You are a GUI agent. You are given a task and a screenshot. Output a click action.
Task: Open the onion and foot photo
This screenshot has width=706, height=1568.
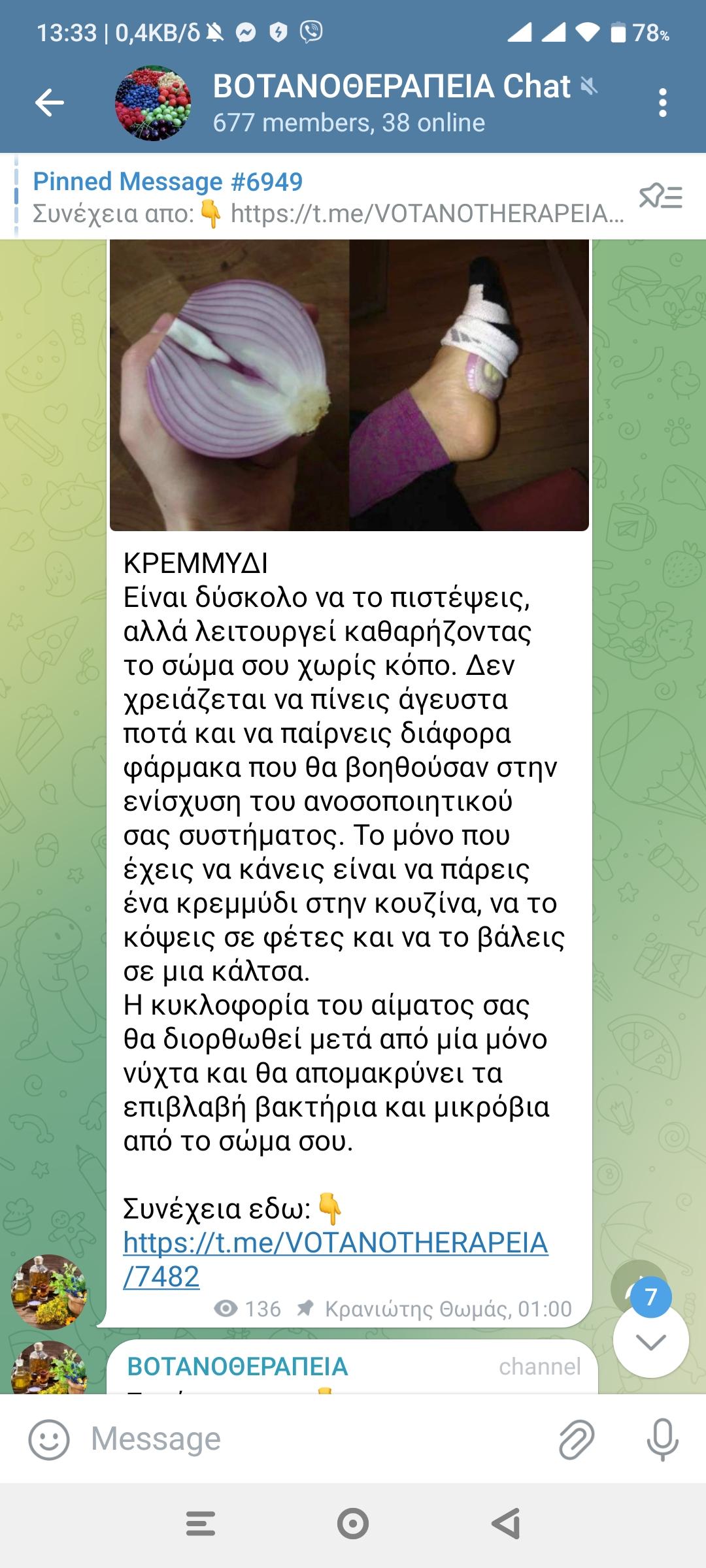pyautogui.click(x=349, y=385)
